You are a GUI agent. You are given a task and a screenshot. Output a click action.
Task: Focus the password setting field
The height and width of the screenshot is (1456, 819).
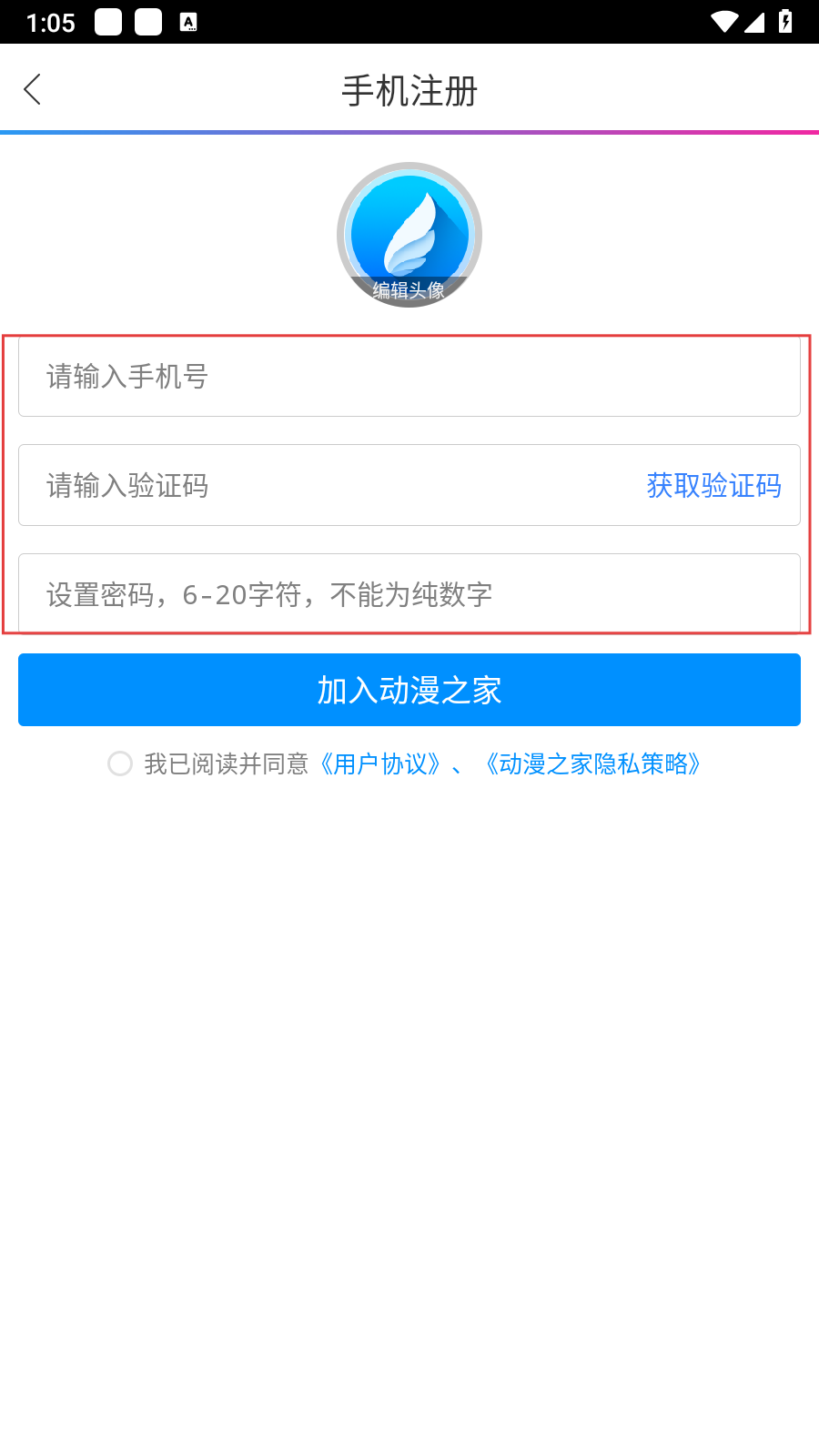pyautogui.click(x=409, y=593)
